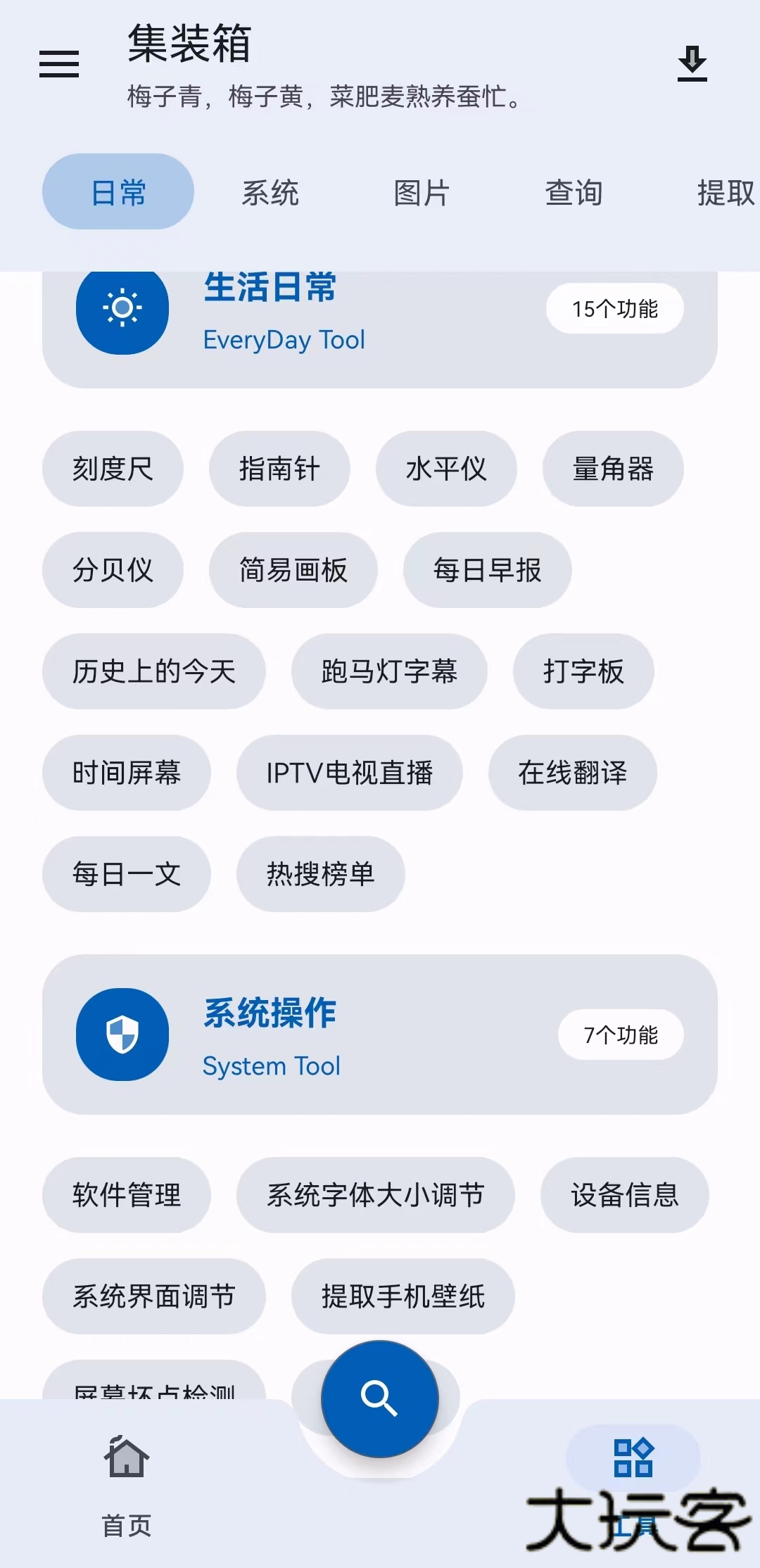Image resolution: width=760 pixels, height=1568 pixels.
Task: Open the 刻度尺 ruler tool
Action: coord(113,469)
